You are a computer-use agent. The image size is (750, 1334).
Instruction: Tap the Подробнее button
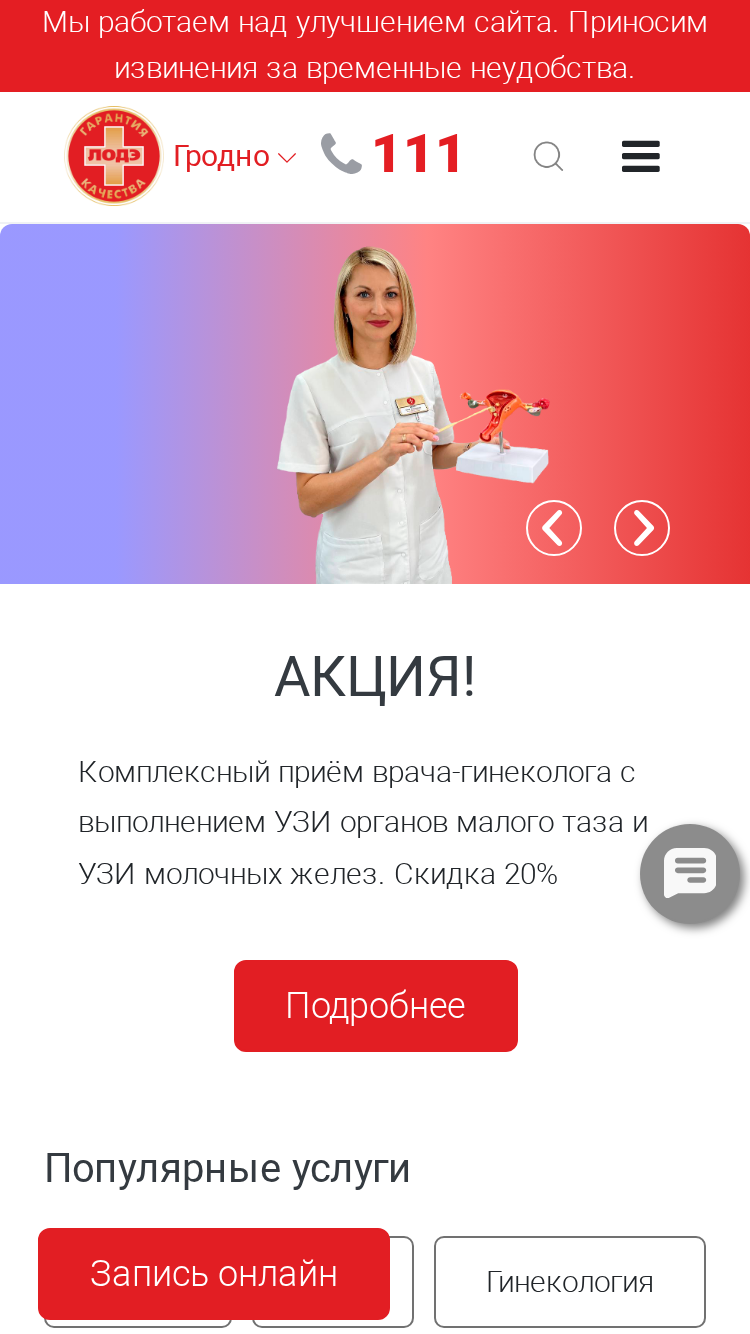[x=376, y=1006]
